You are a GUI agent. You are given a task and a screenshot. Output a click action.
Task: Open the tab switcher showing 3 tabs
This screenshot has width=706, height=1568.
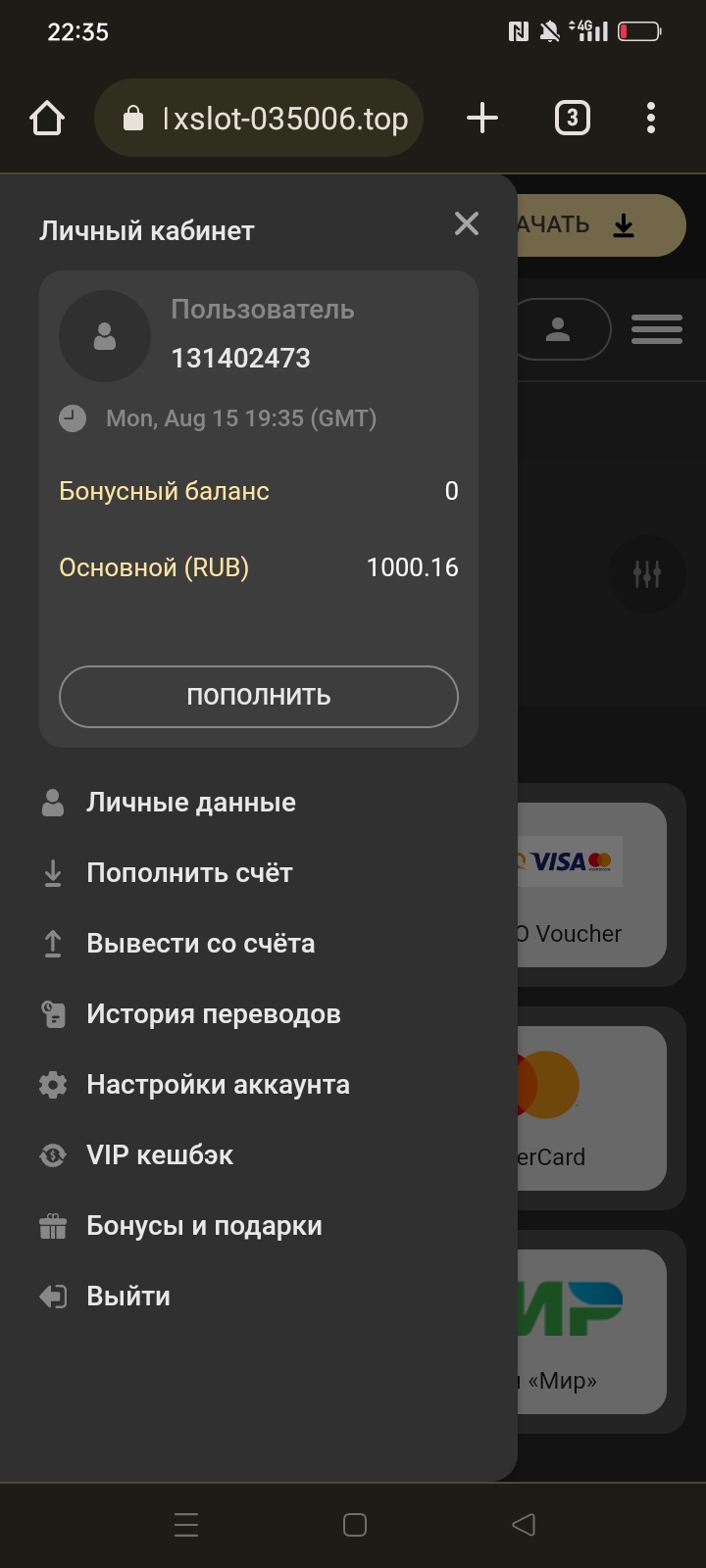[x=572, y=118]
